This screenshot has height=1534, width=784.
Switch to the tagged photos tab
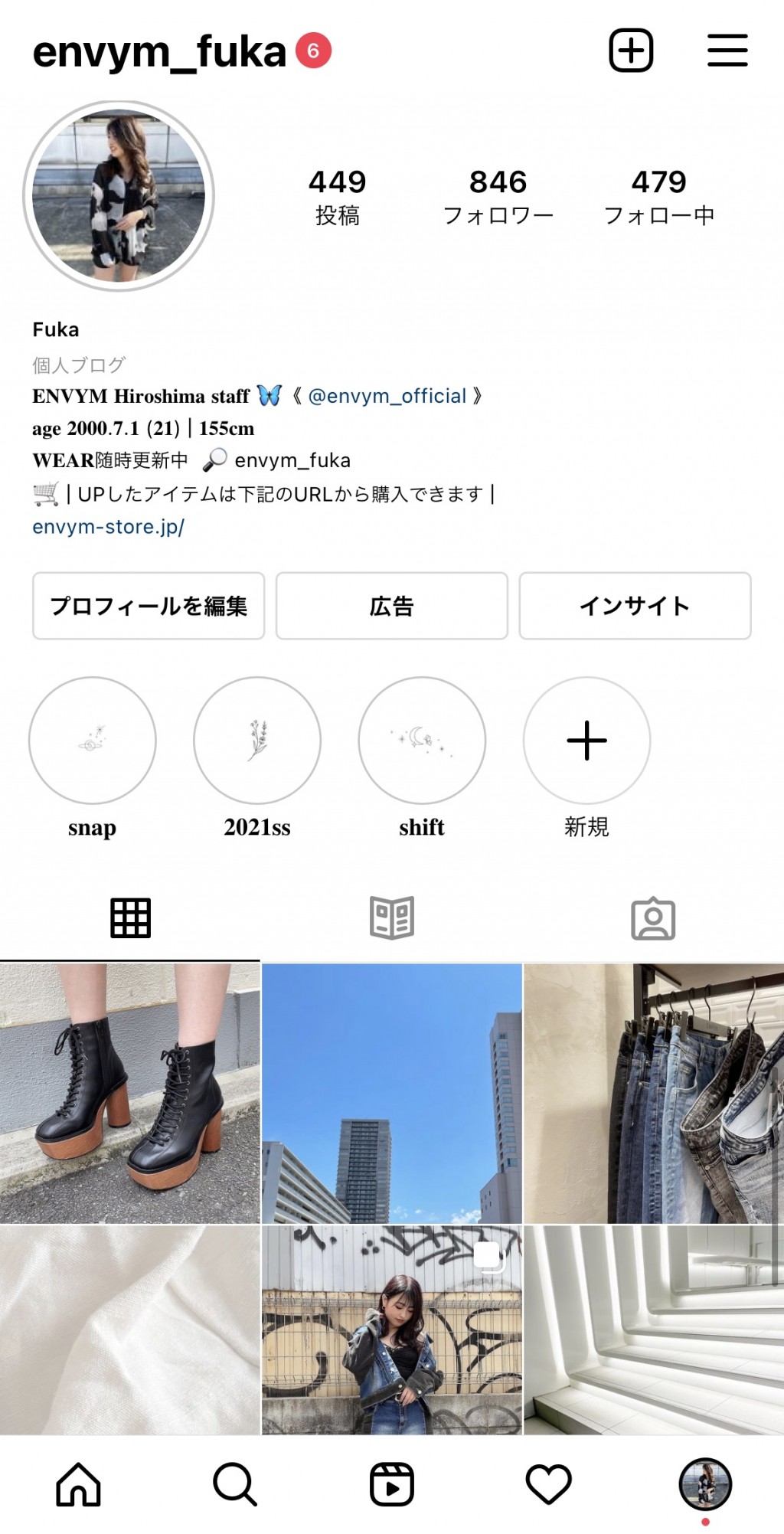click(x=653, y=917)
